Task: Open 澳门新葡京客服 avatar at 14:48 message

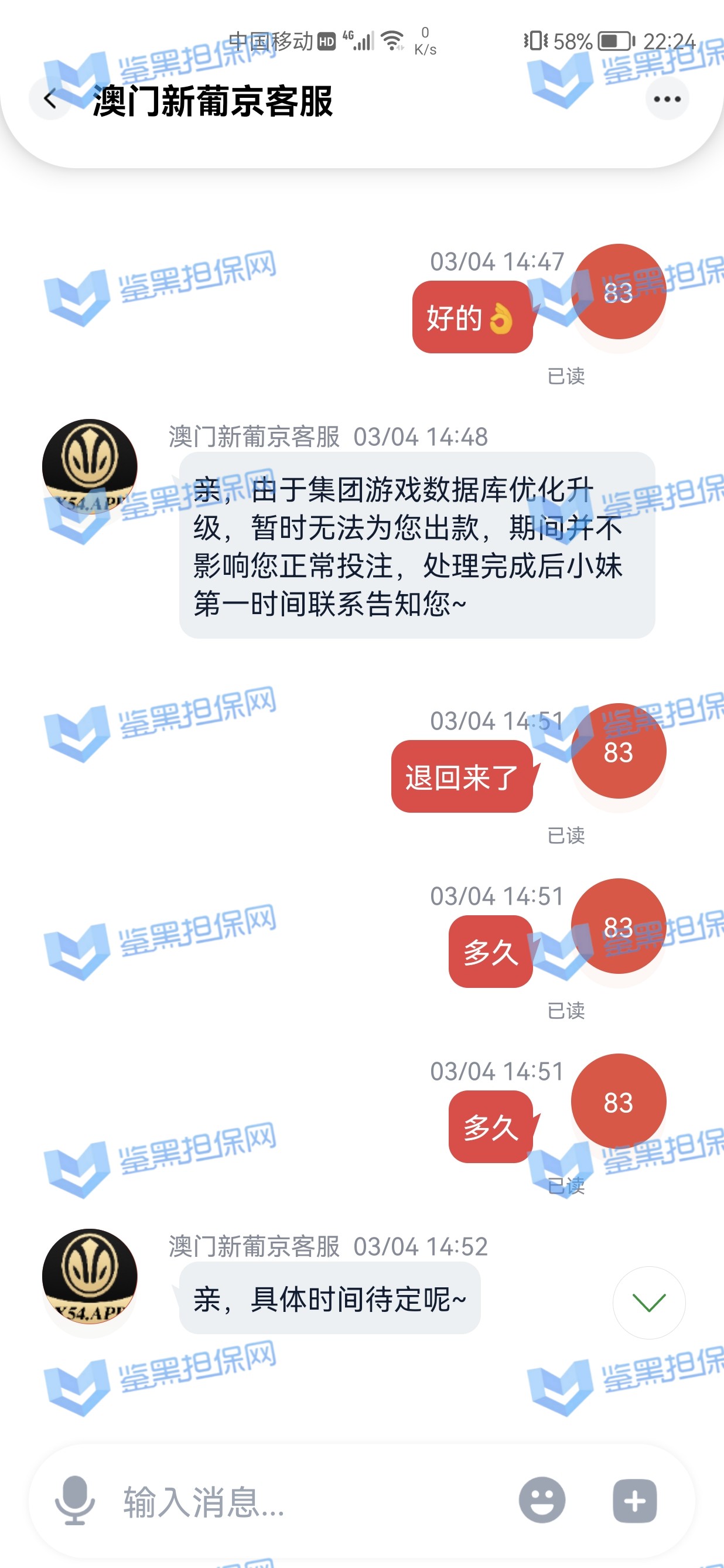Action: [x=90, y=466]
